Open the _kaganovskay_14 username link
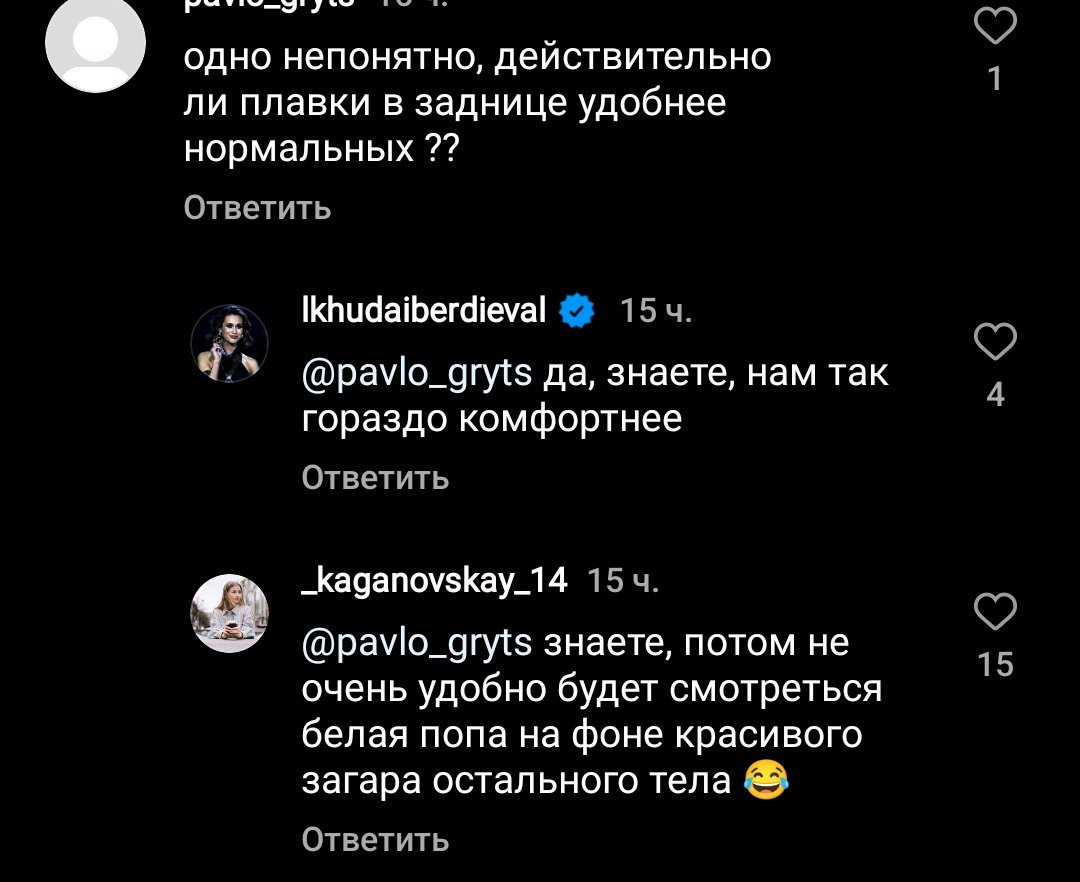1080x882 pixels. pos(434,580)
